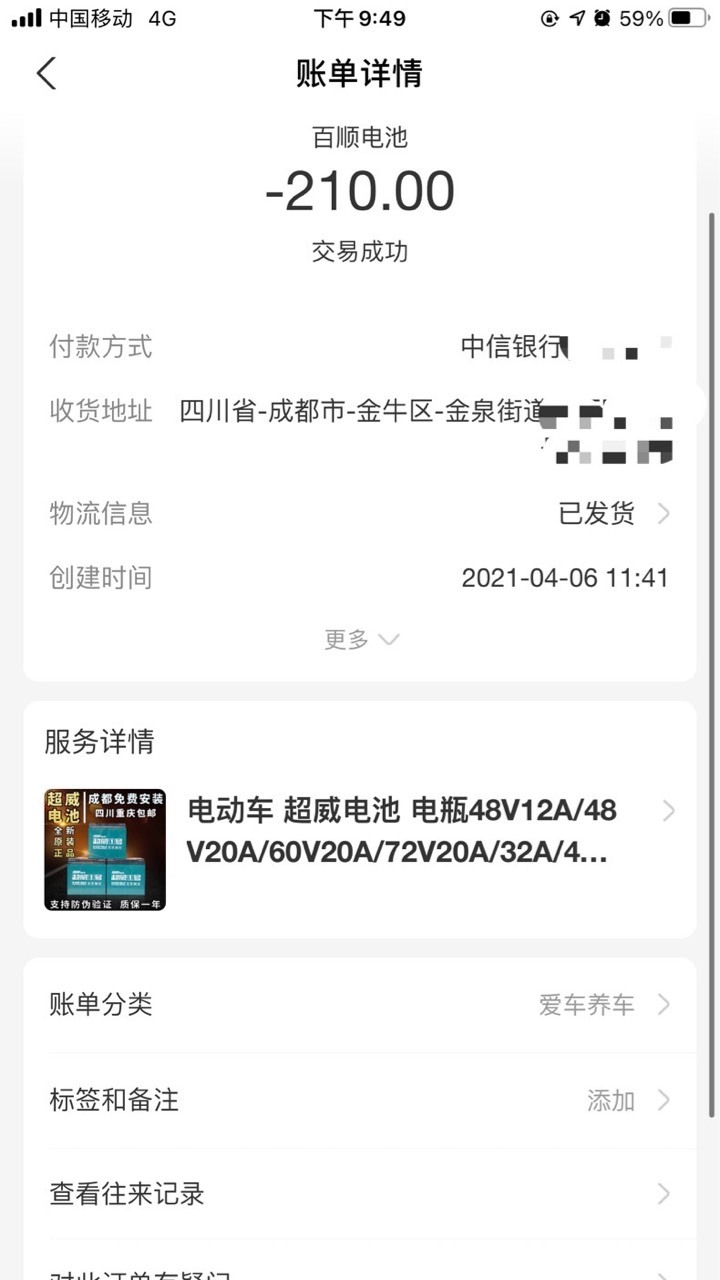Open 查看往来记录 transaction history
This screenshot has height=1280, width=720.
[x=360, y=1193]
